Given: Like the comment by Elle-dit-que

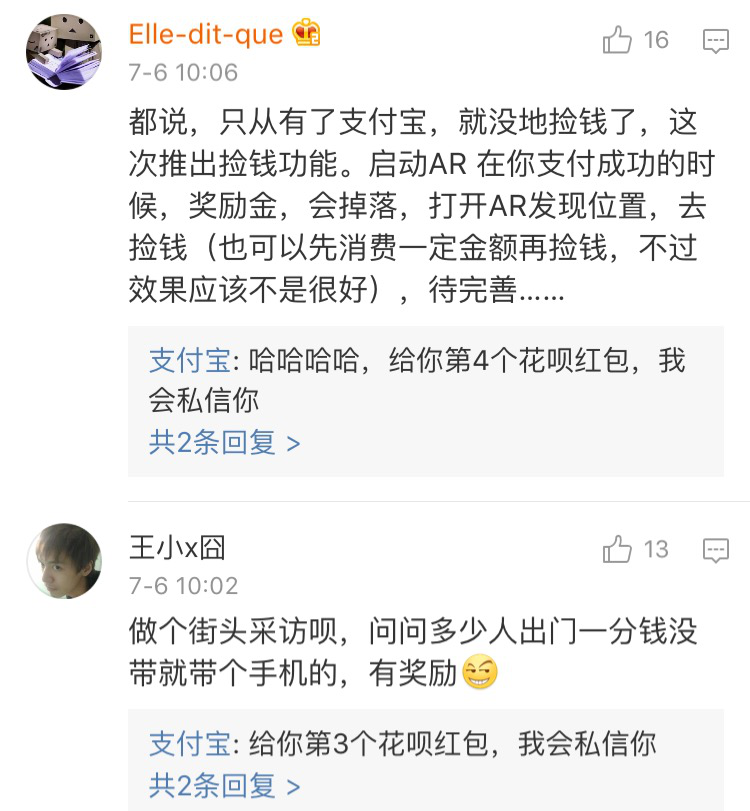Looking at the screenshot, I should [619, 41].
